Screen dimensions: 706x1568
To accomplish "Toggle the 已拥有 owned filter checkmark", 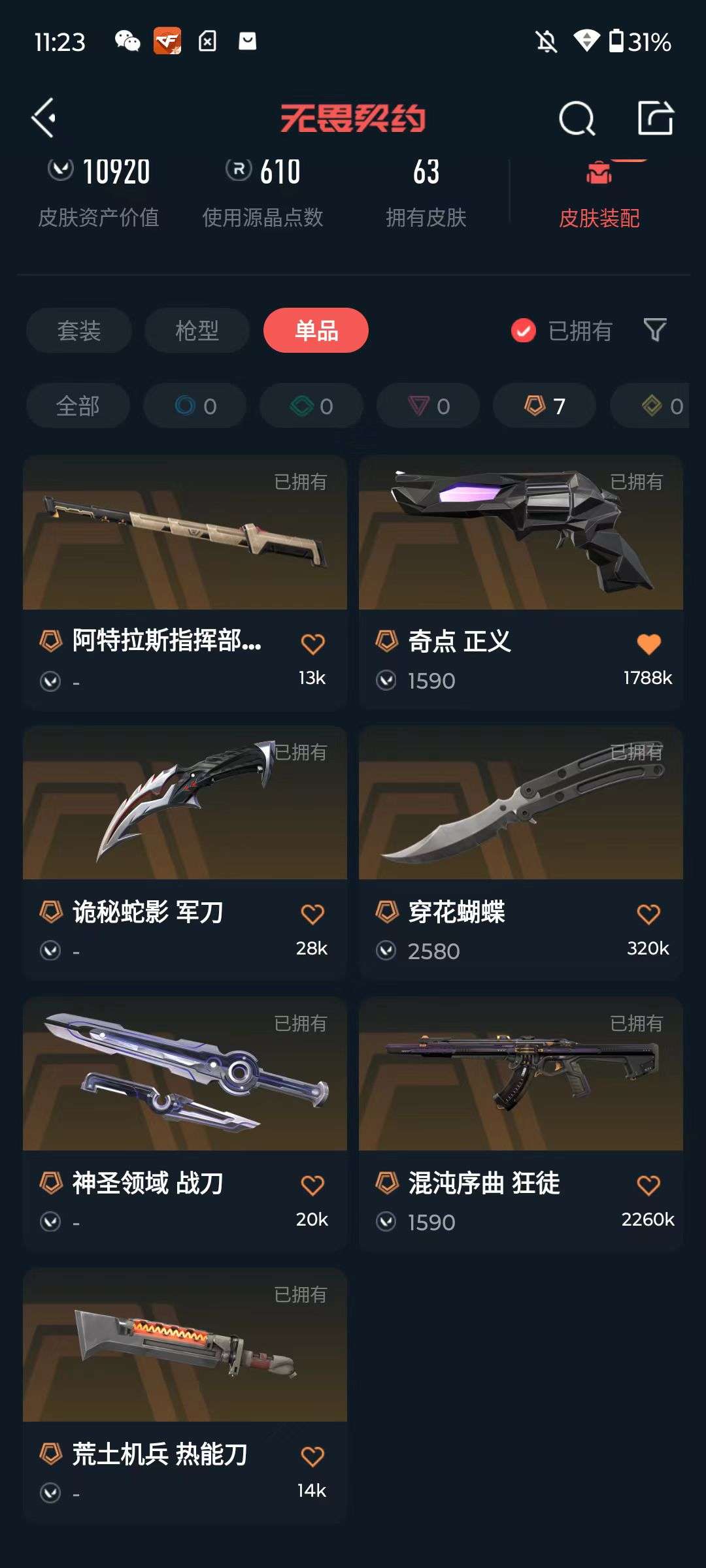I will (523, 331).
